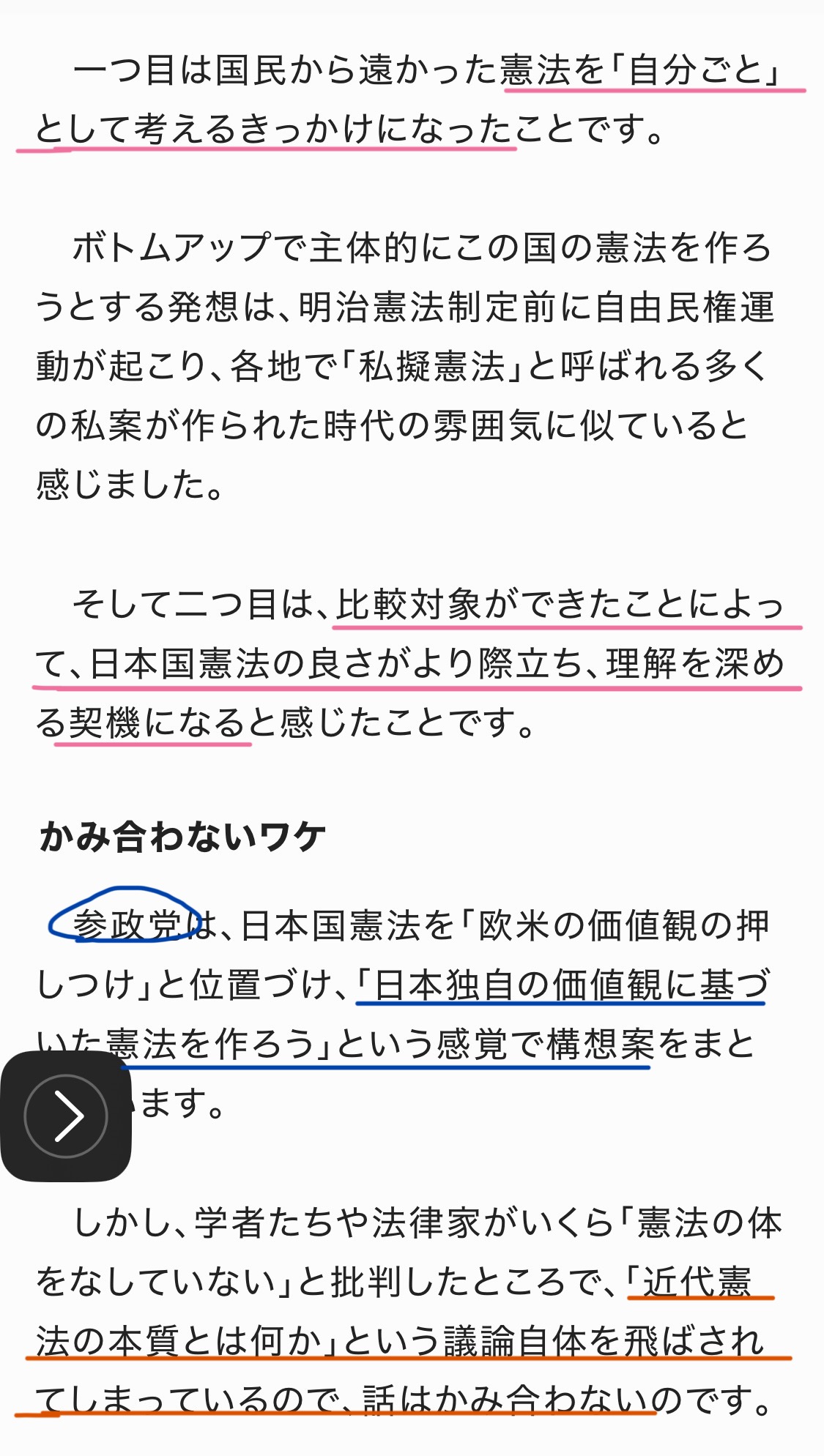Tap the floating right-arrow button
824x1456 pixels.
click(66, 1116)
